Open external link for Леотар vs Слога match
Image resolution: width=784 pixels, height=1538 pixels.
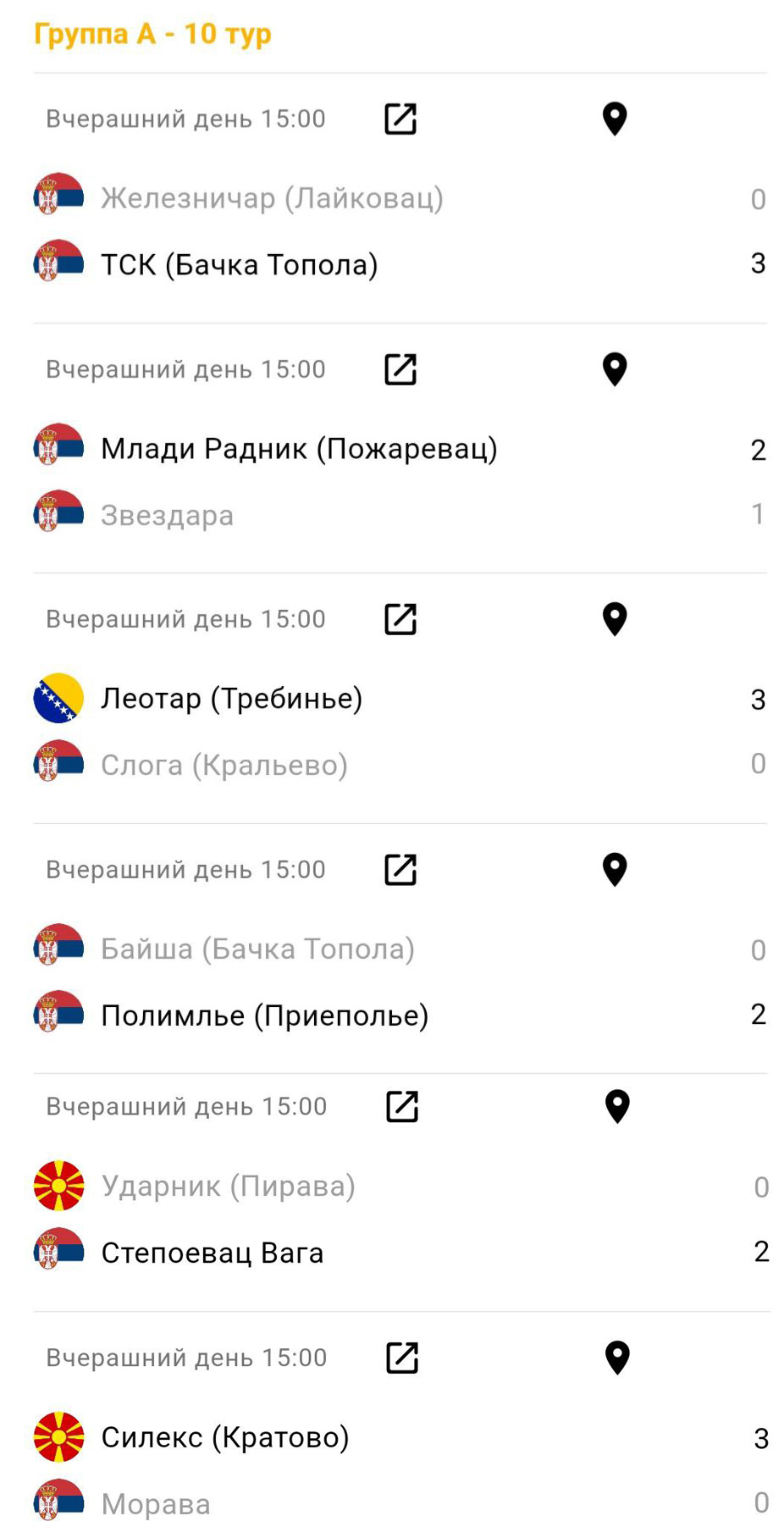(400, 619)
